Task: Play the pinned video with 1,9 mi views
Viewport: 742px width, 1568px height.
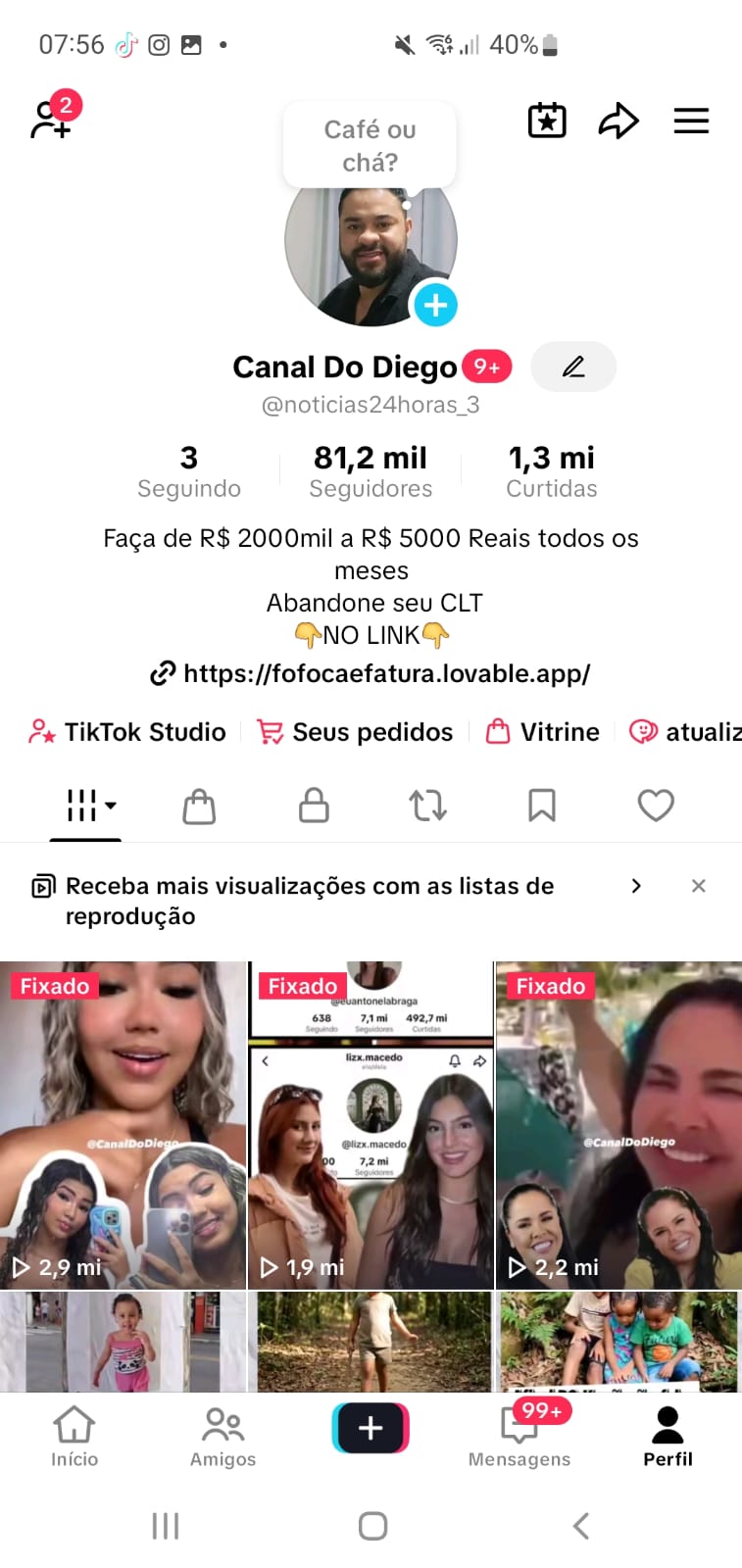Action: [x=371, y=1124]
